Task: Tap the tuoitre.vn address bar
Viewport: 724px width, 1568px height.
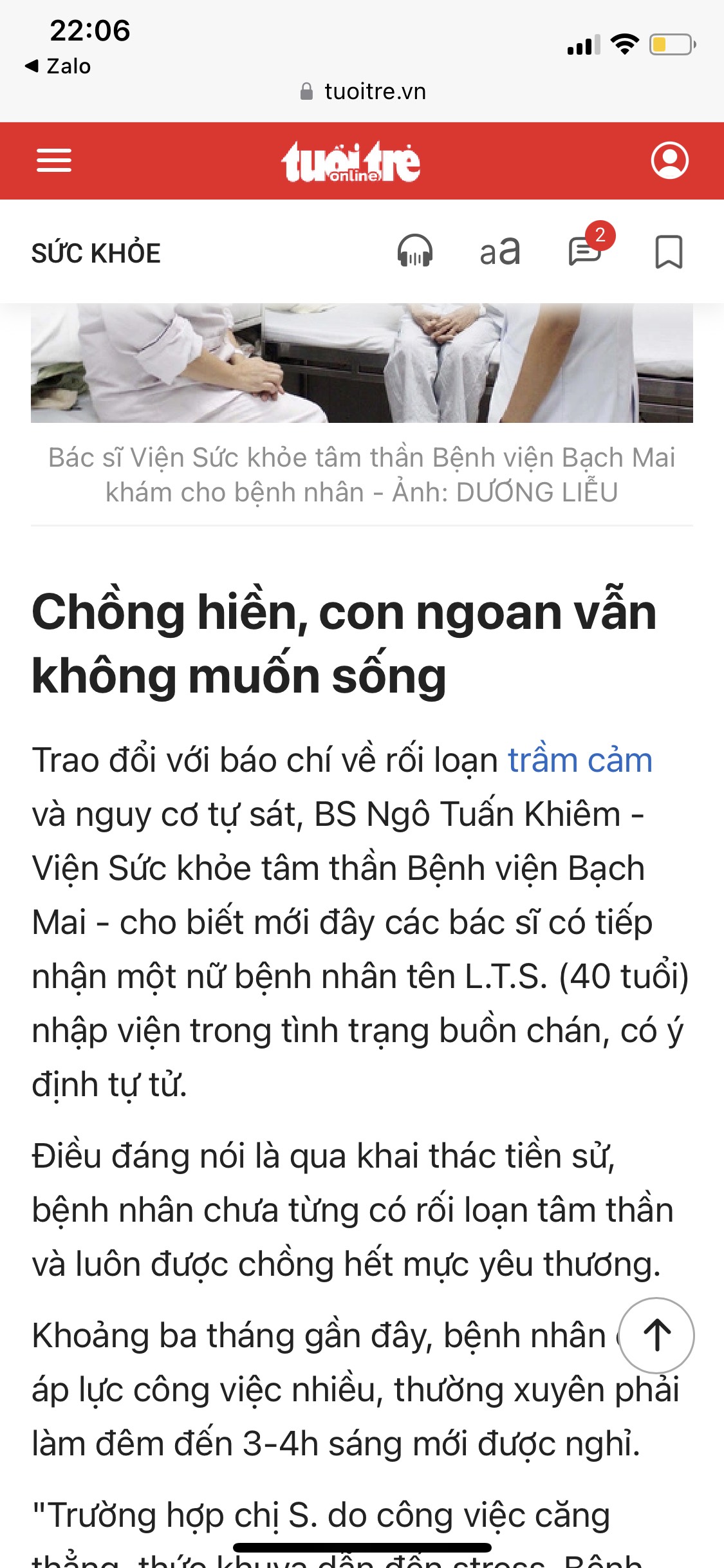Action: tap(362, 91)
